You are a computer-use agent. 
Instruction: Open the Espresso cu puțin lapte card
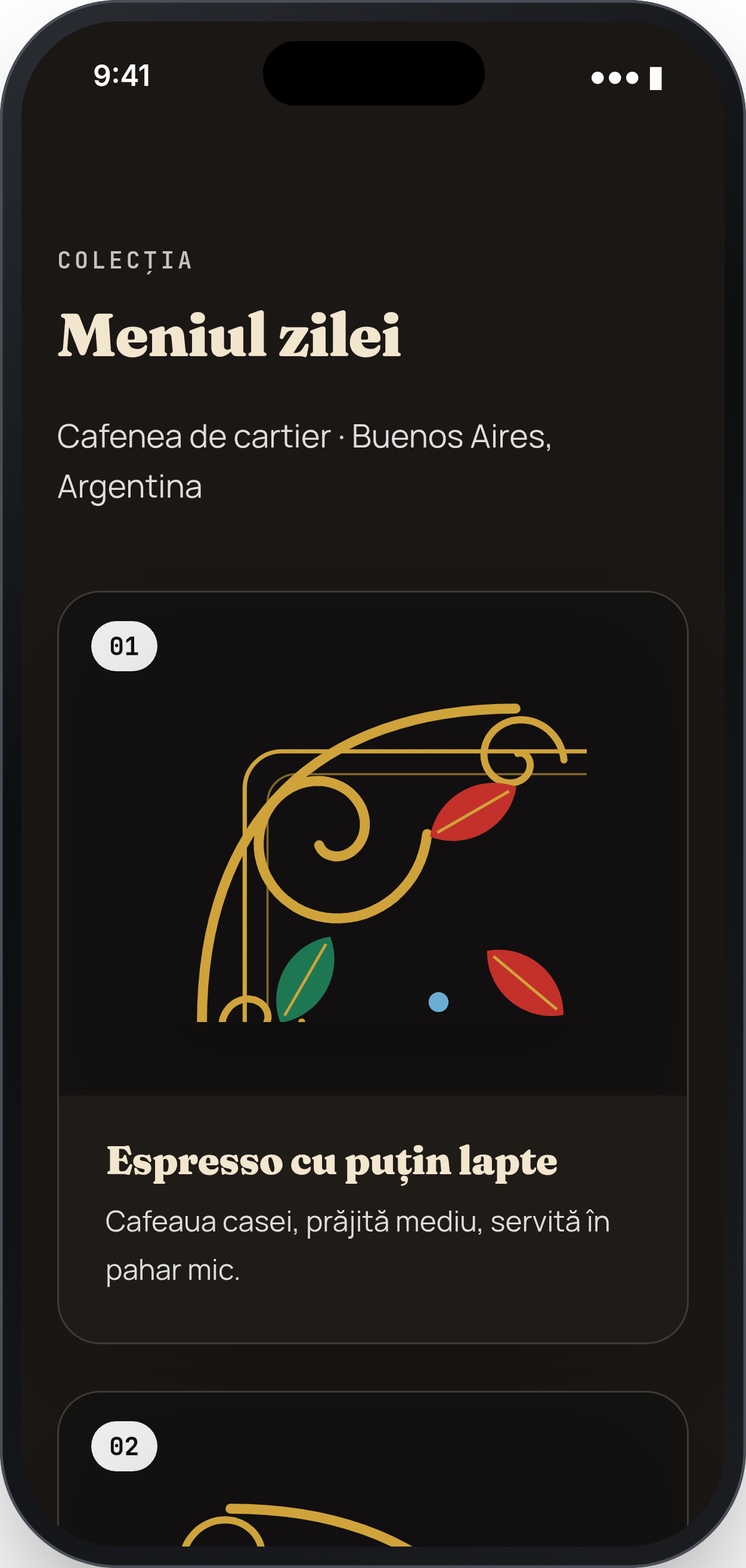(372, 967)
